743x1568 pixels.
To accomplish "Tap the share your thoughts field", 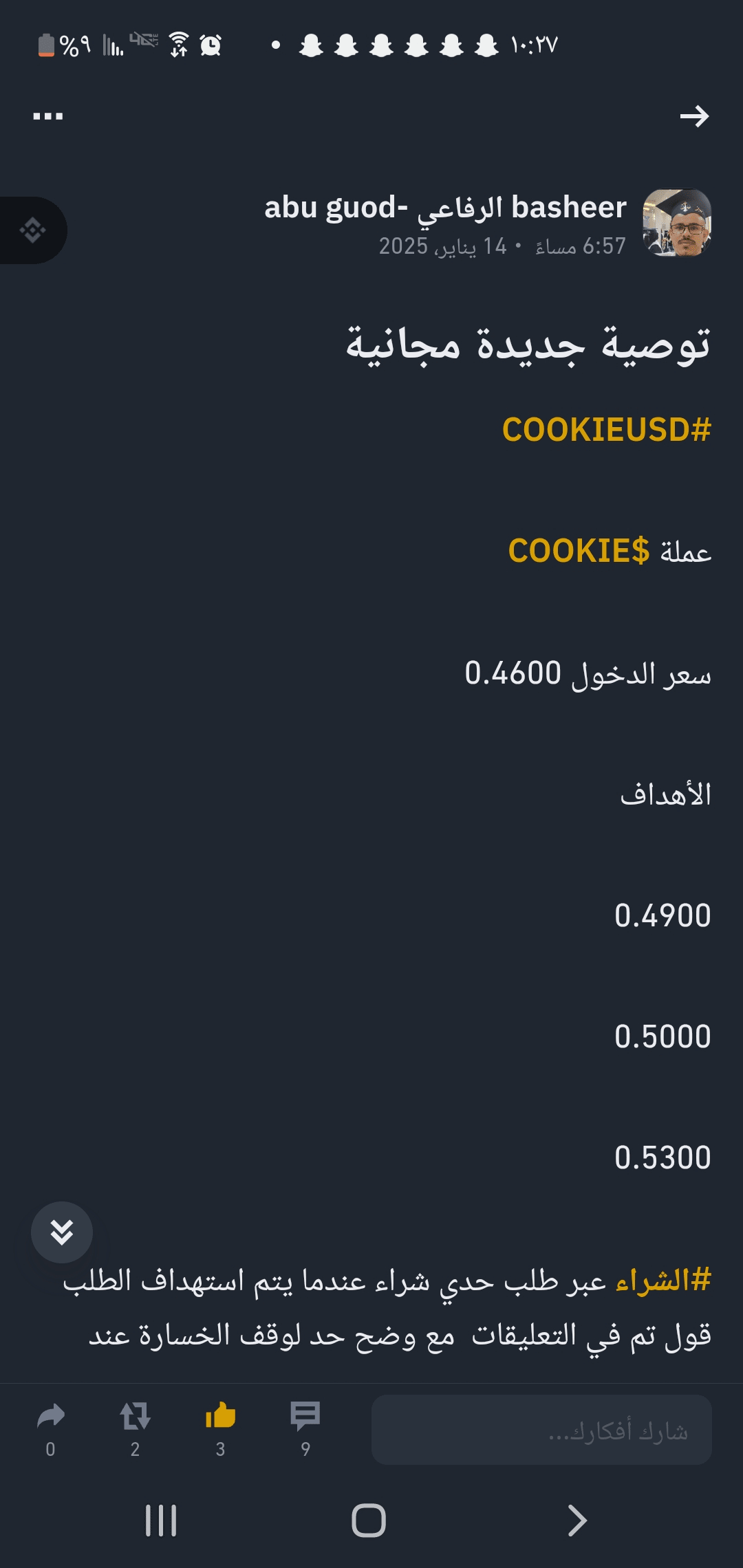I will point(541,1430).
